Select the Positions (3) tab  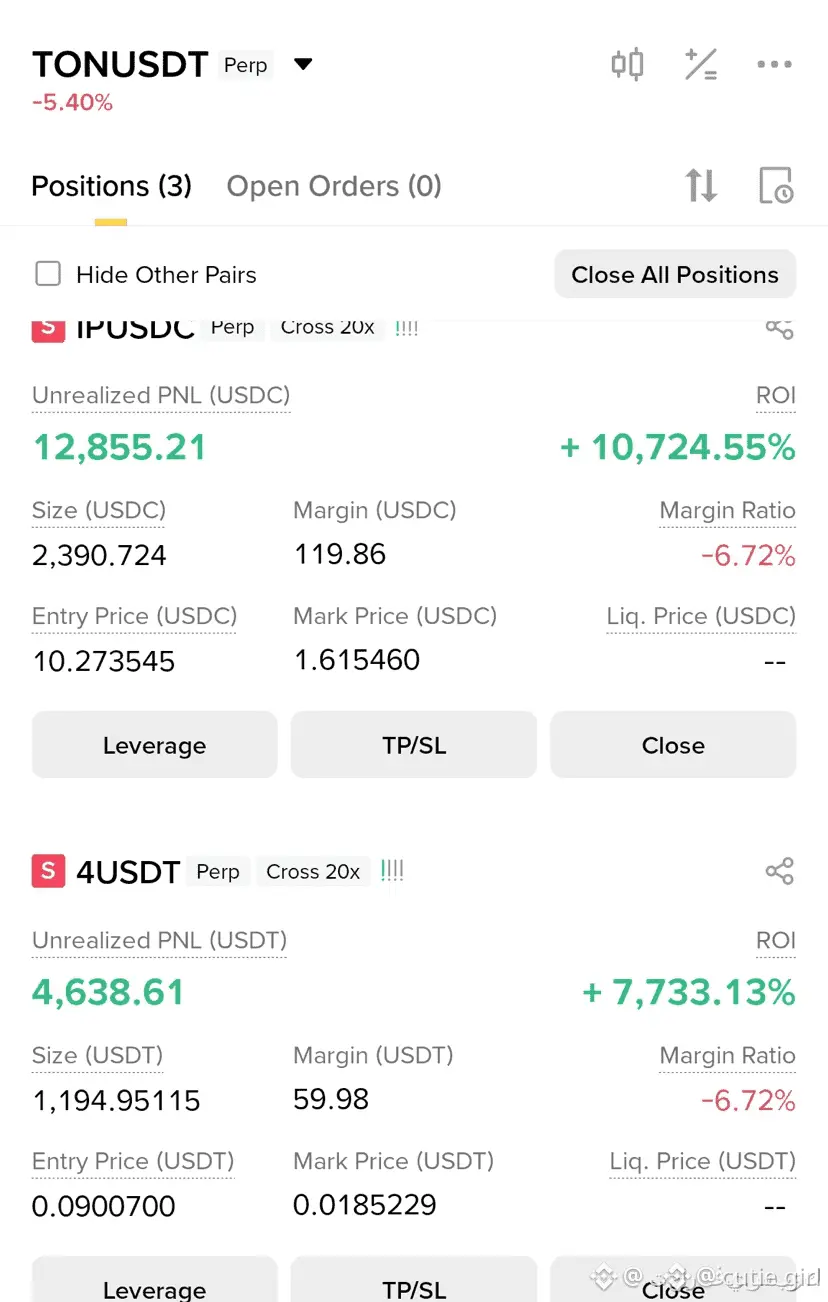tap(111, 186)
